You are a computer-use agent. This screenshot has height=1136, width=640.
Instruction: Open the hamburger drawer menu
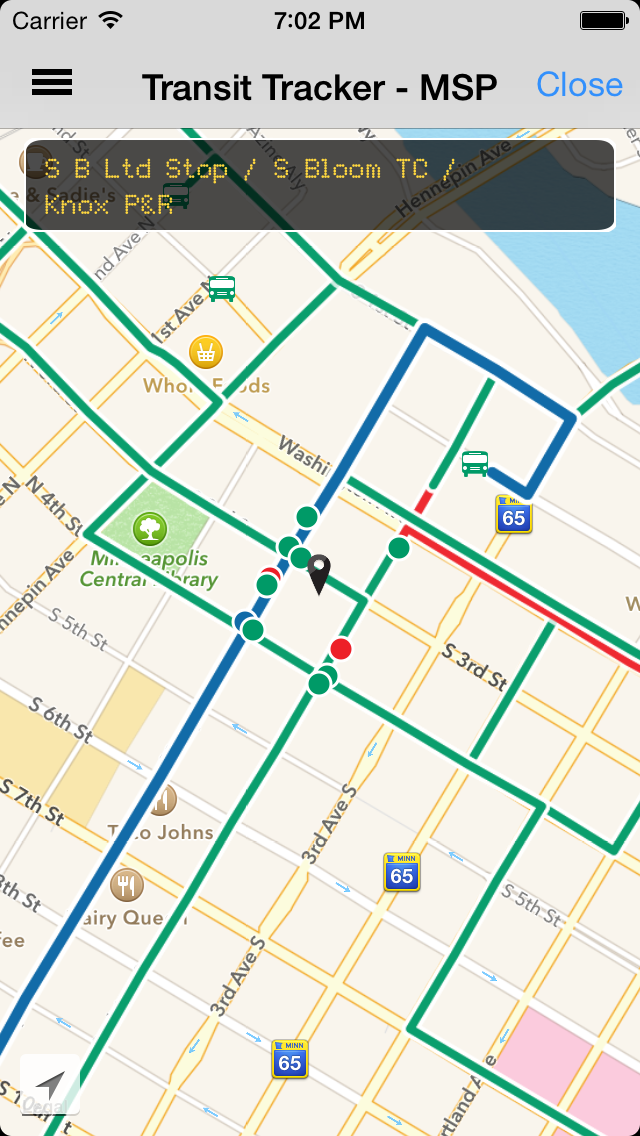click(51, 83)
